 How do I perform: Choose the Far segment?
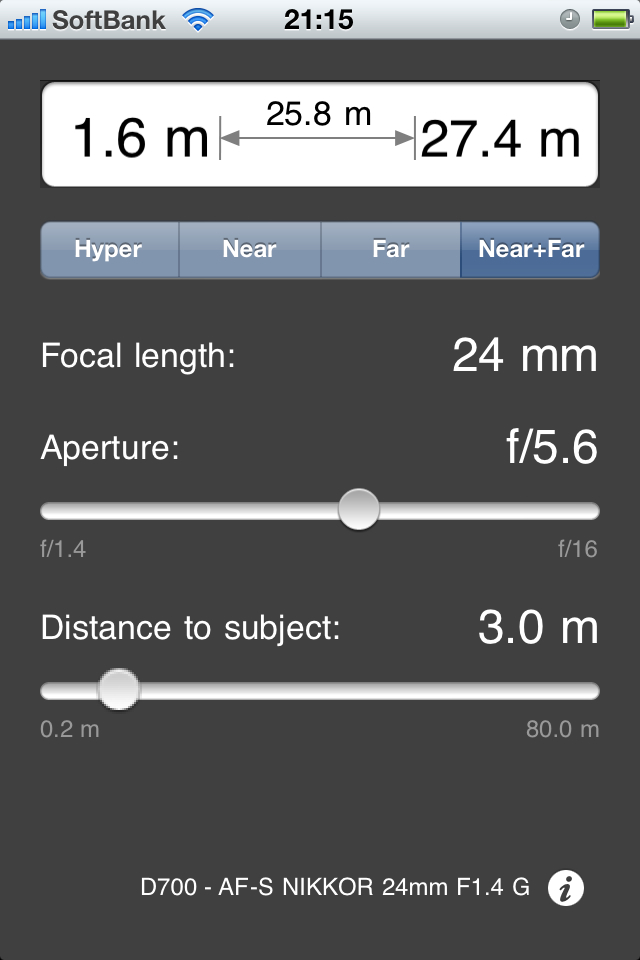[x=390, y=249]
